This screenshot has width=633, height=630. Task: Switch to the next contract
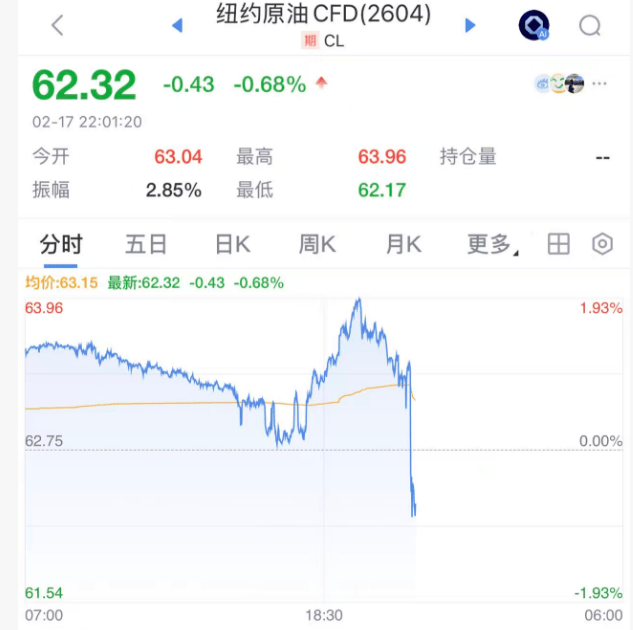470,26
